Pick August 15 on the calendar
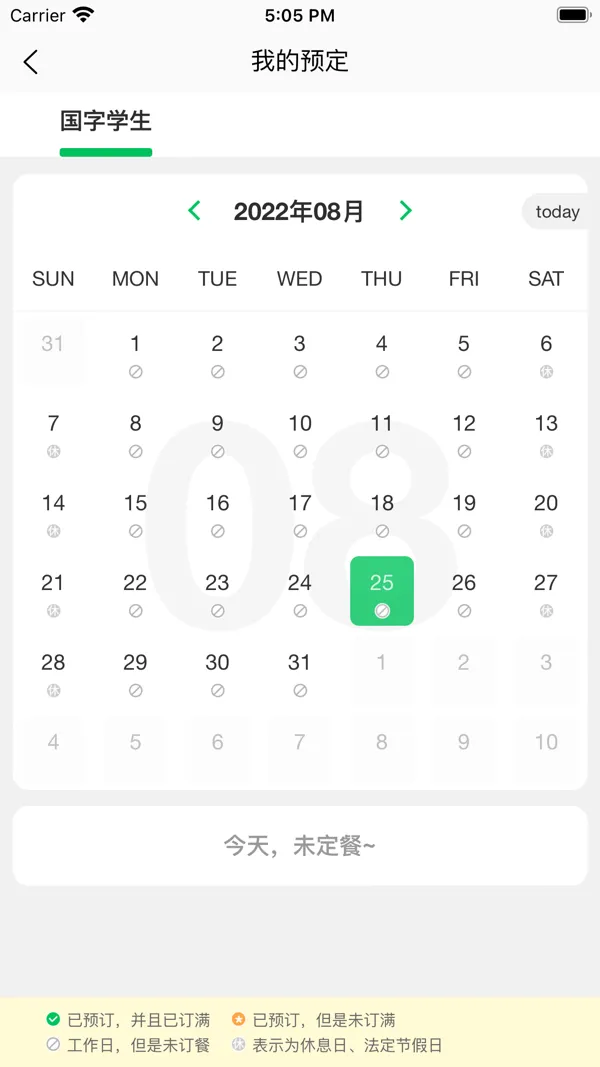This screenshot has height=1067, width=600. click(x=135, y=512)
